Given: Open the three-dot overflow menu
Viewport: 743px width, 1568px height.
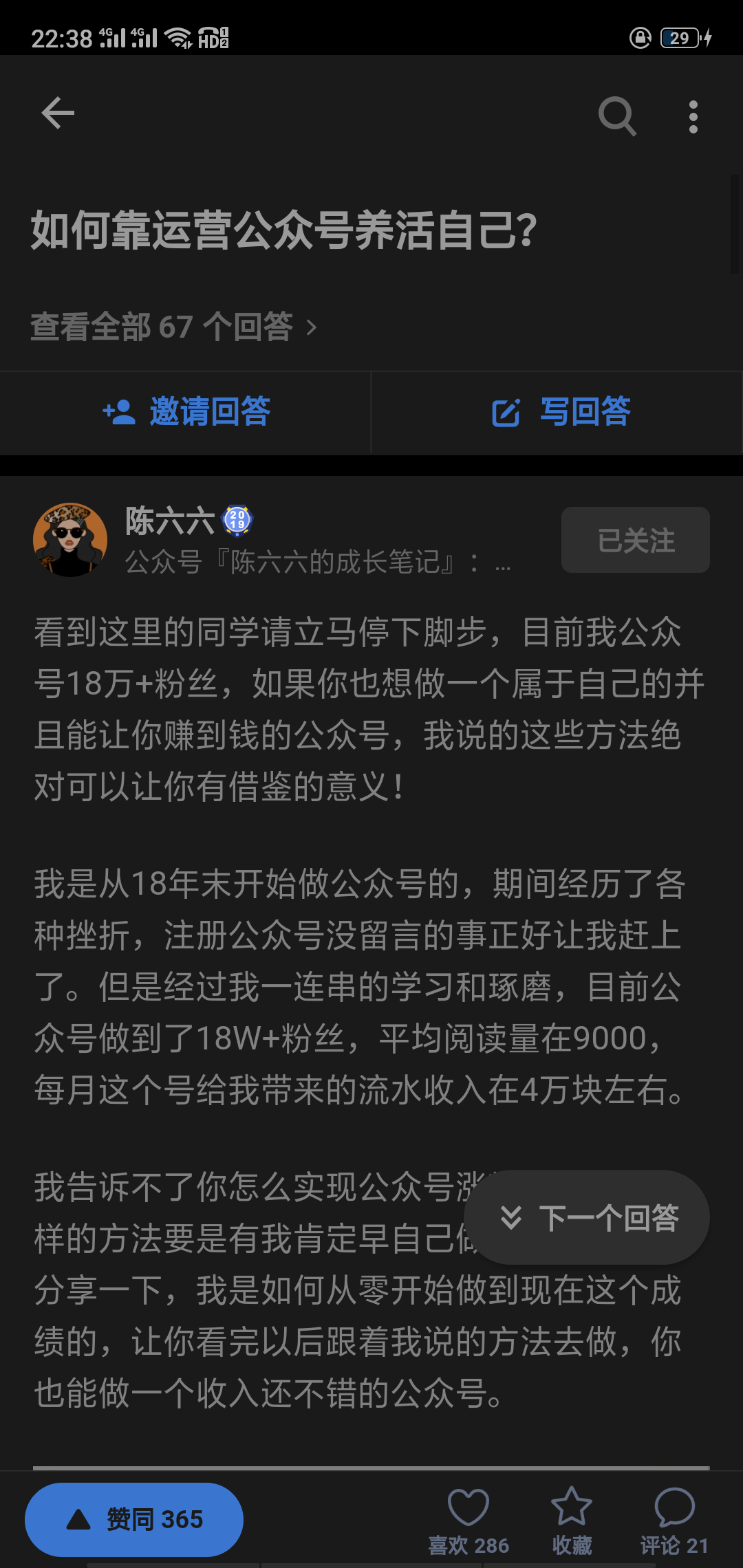Looking at the screenshot, I should click(693, 116).
